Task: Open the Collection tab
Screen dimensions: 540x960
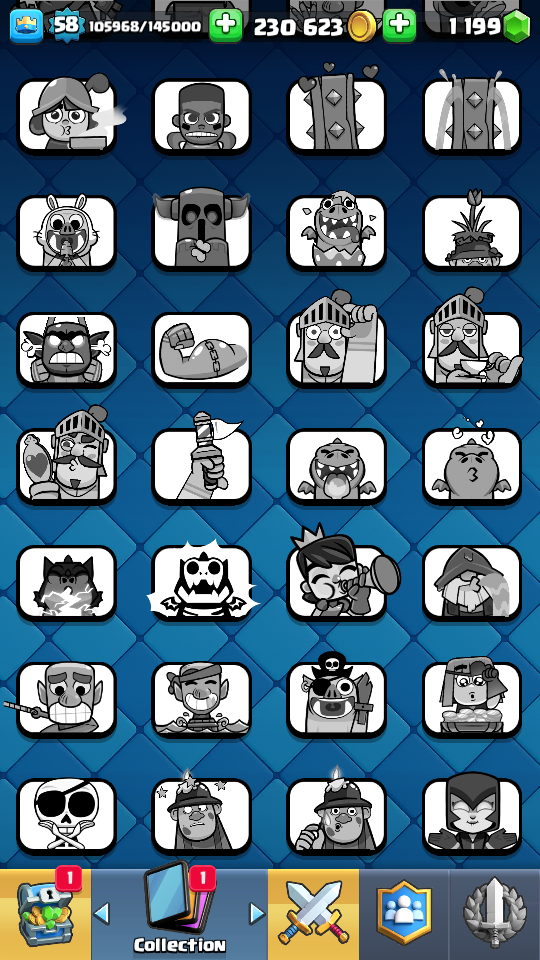Action: click(179, 913)
